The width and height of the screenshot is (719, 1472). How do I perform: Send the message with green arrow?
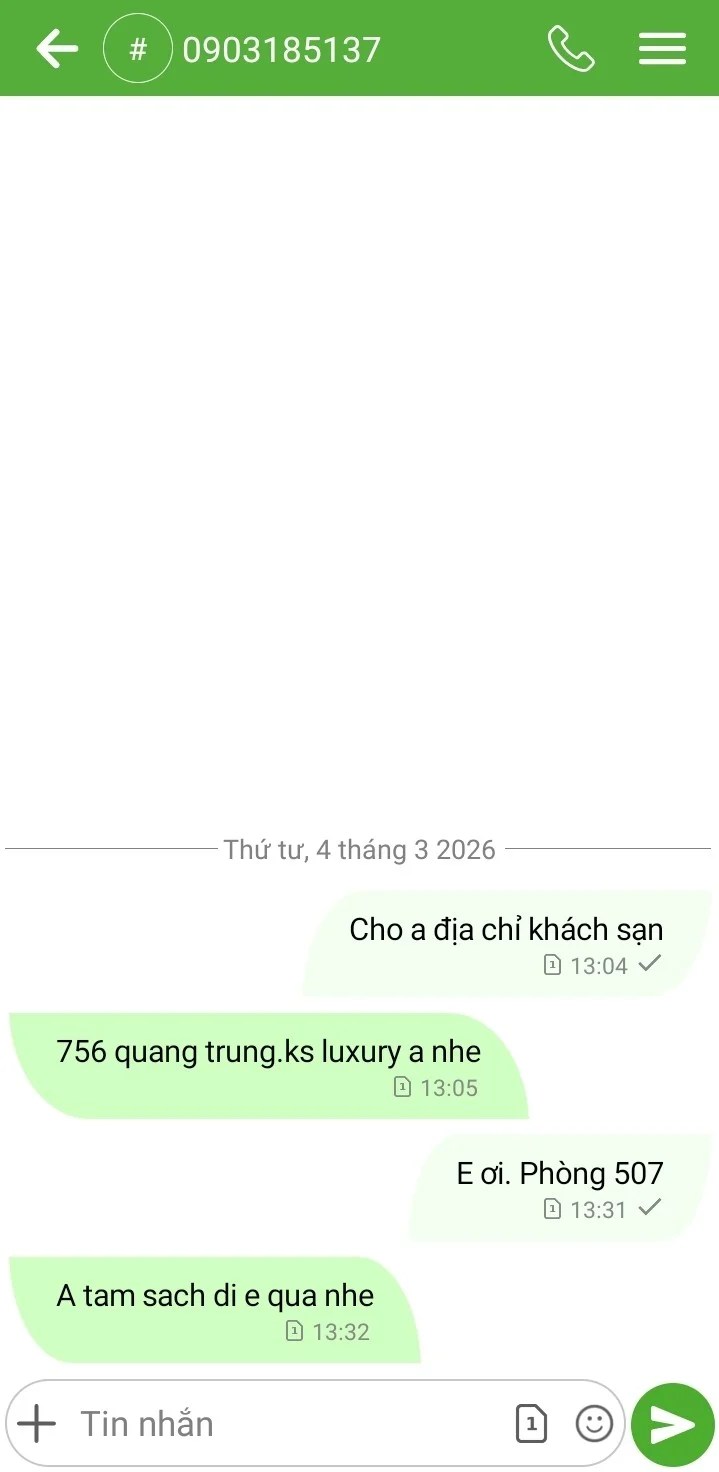pyautogui.click(x=673, y=1424)
